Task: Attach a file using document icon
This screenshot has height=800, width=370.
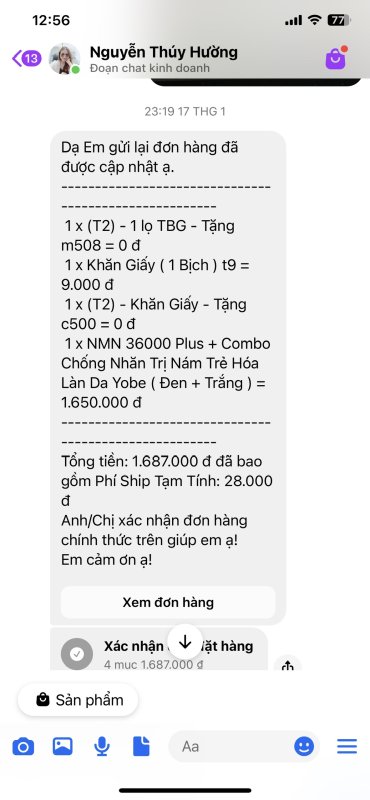Action: click(141, 746)
